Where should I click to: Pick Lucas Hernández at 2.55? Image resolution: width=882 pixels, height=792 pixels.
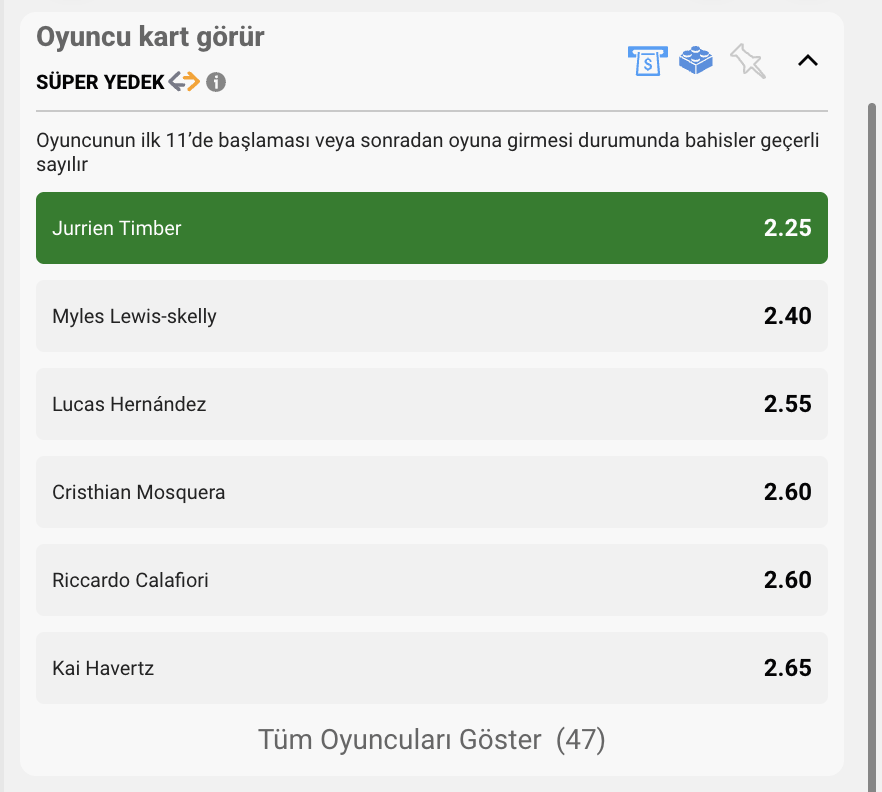[432, 404]
